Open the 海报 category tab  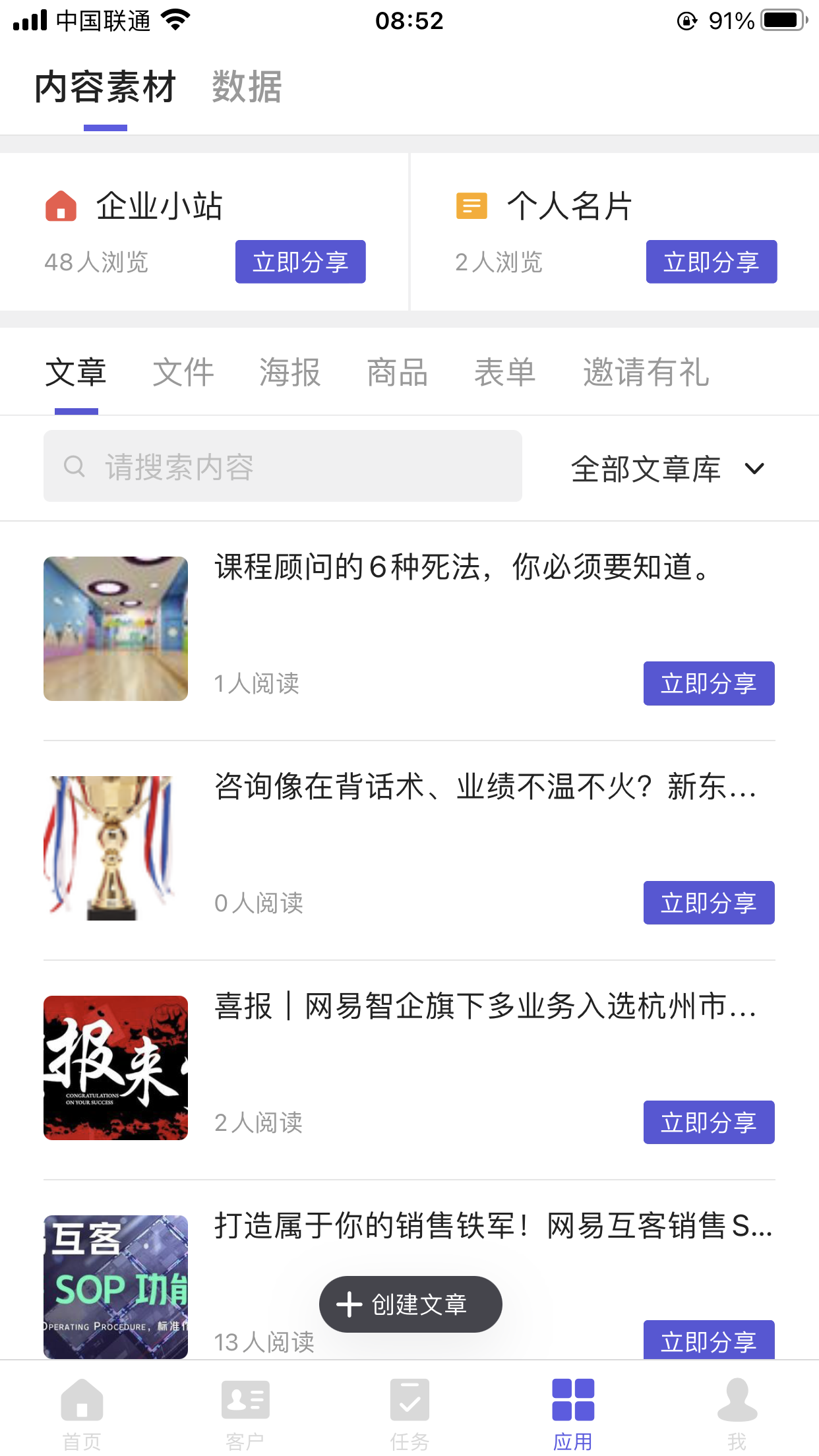click(290, 372)
